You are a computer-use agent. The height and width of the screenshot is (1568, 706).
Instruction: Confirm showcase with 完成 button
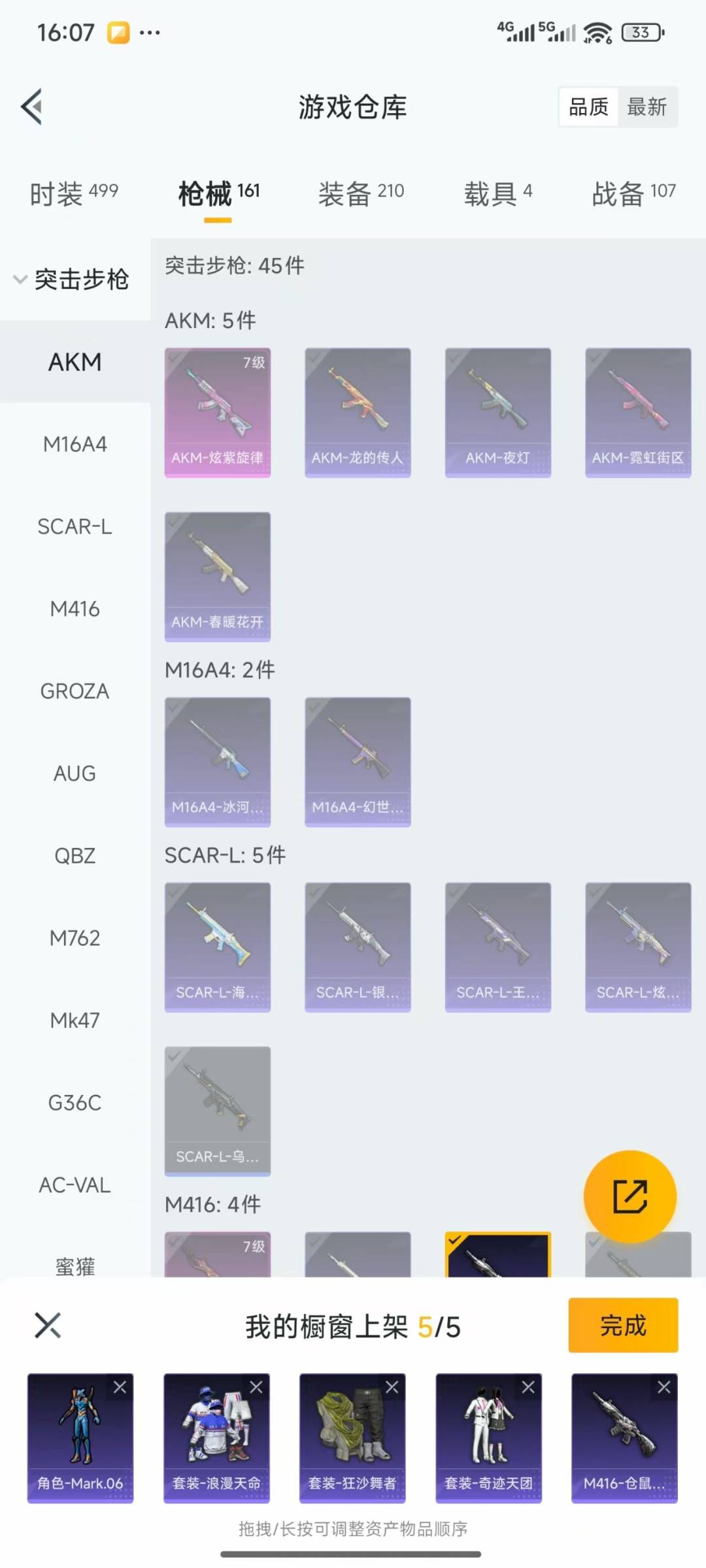(623, 1325)
